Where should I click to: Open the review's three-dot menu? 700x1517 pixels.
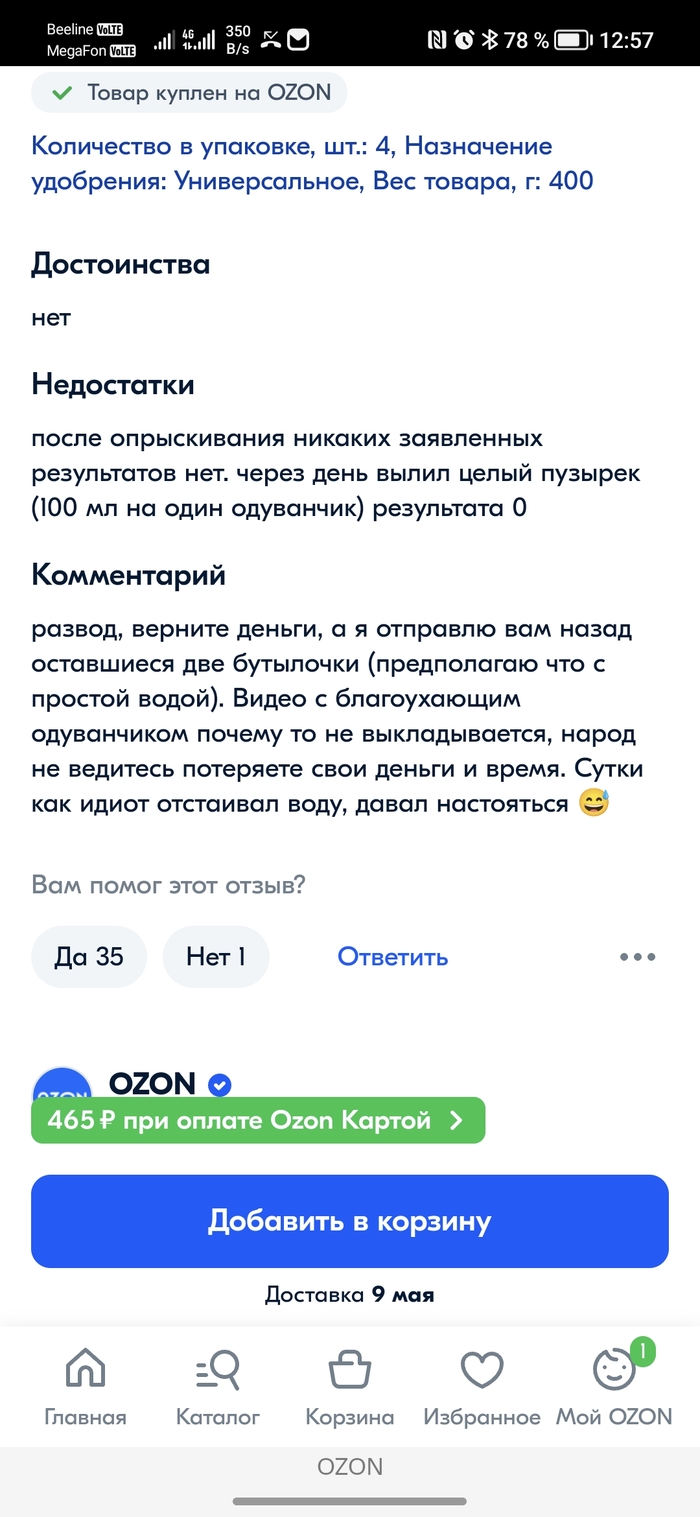637,957
